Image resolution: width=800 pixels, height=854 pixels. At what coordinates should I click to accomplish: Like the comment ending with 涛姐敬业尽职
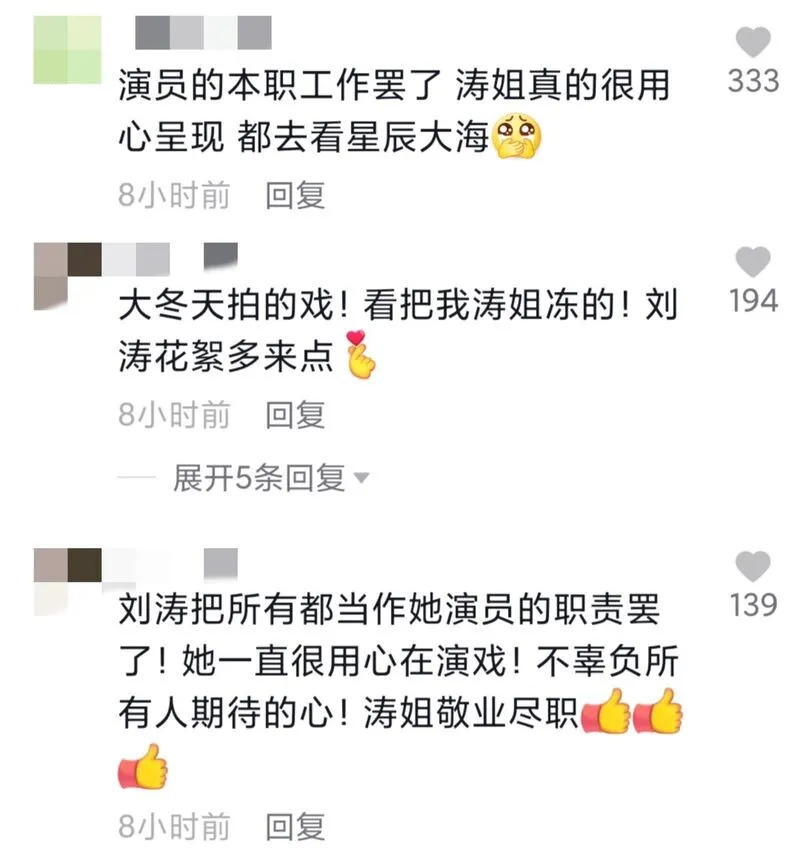pyautogui.click(x=752, y=567)
